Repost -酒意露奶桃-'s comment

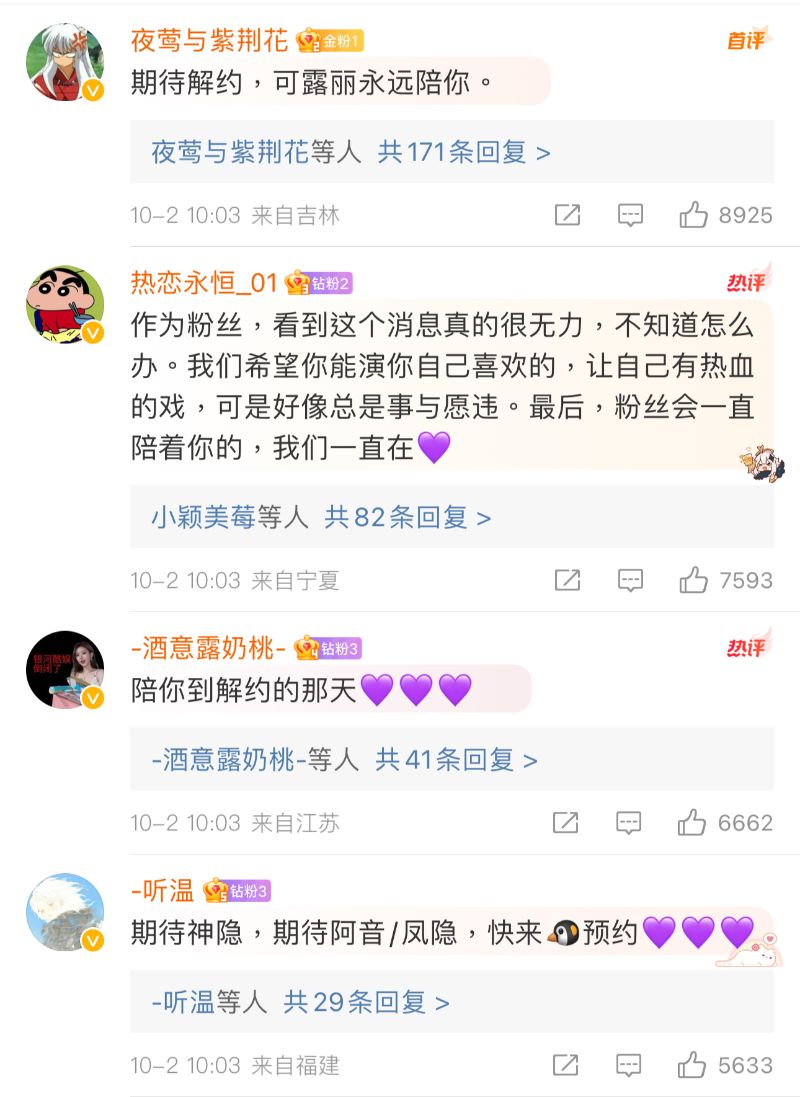point(566,823)
